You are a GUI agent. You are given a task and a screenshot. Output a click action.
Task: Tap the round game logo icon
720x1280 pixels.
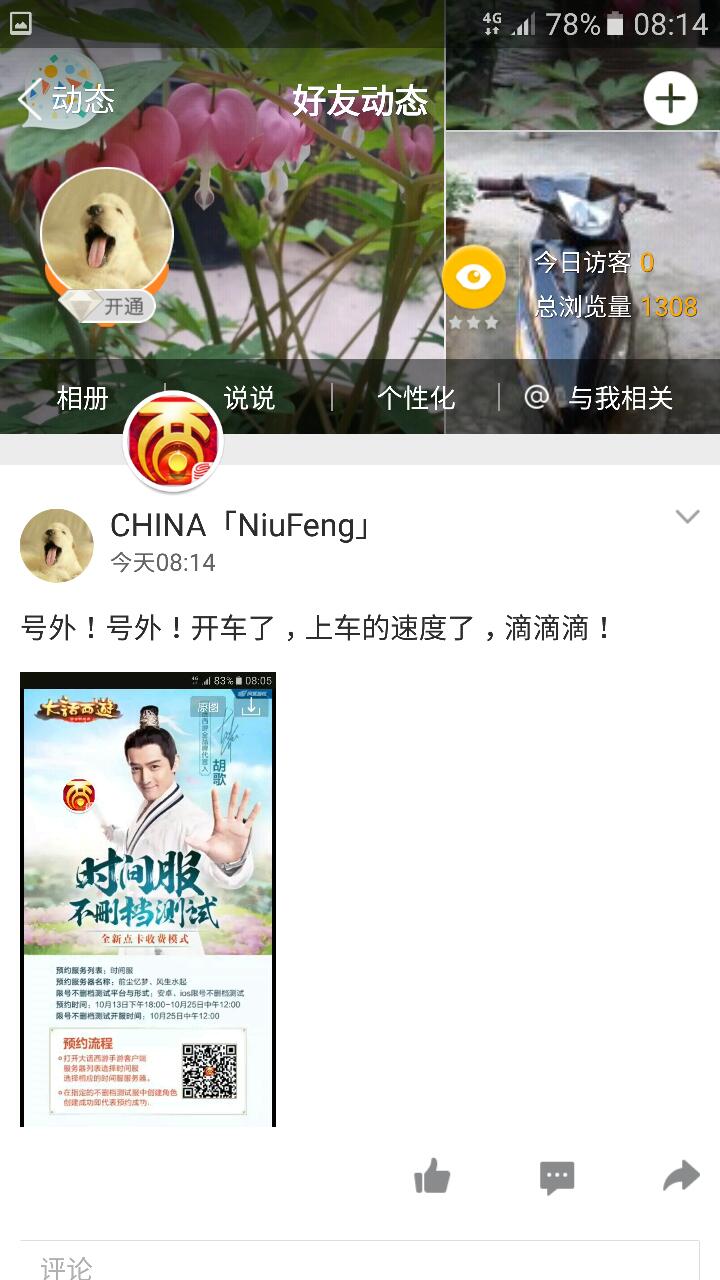click(172, 441)
